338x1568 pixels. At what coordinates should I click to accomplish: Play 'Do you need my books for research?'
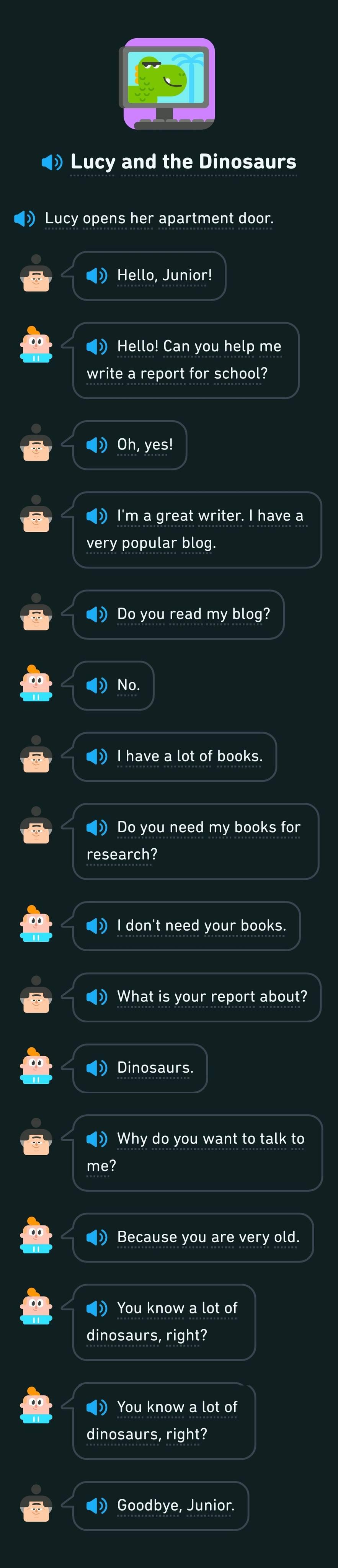click(96, 827)
